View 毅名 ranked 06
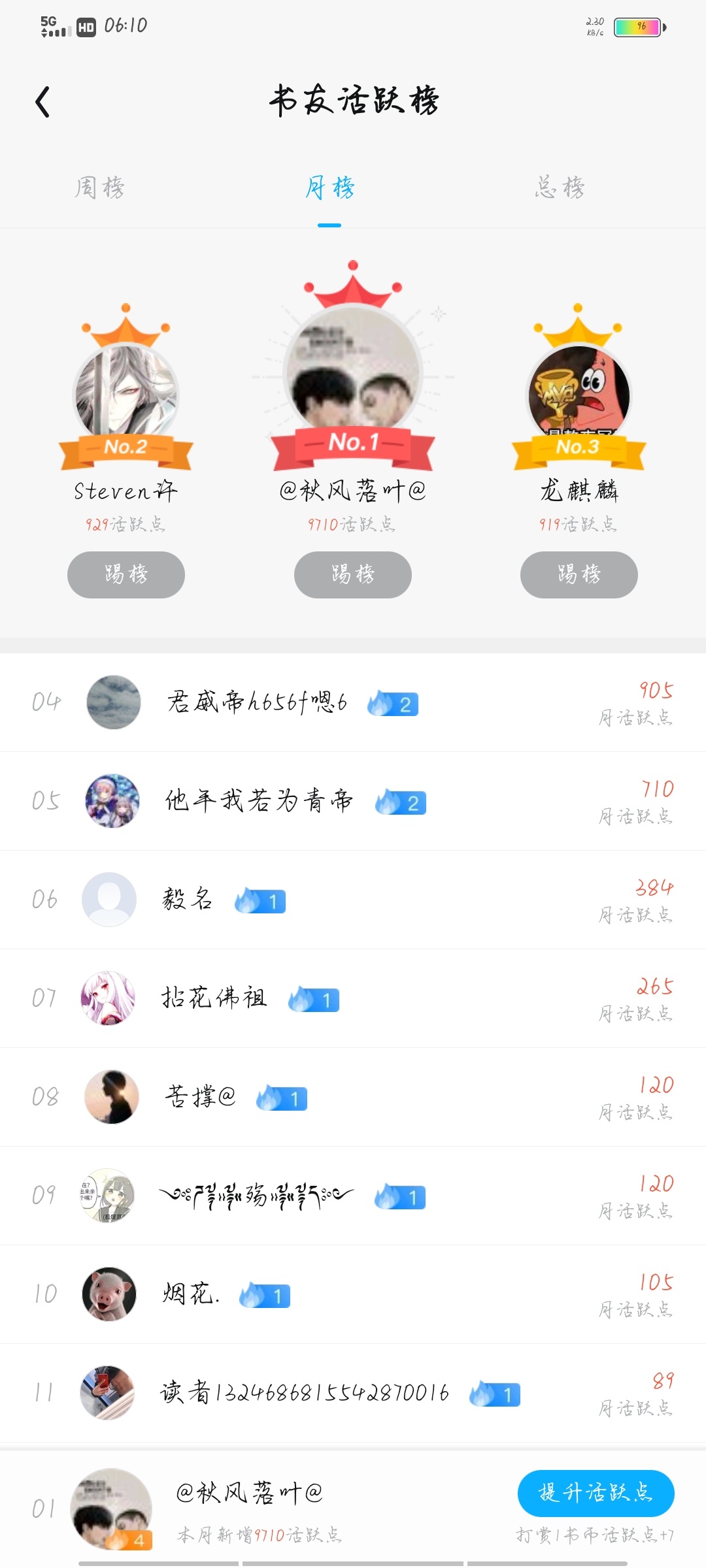The height and width of the screenshot is (1568, 706). [x=353, y=900]
